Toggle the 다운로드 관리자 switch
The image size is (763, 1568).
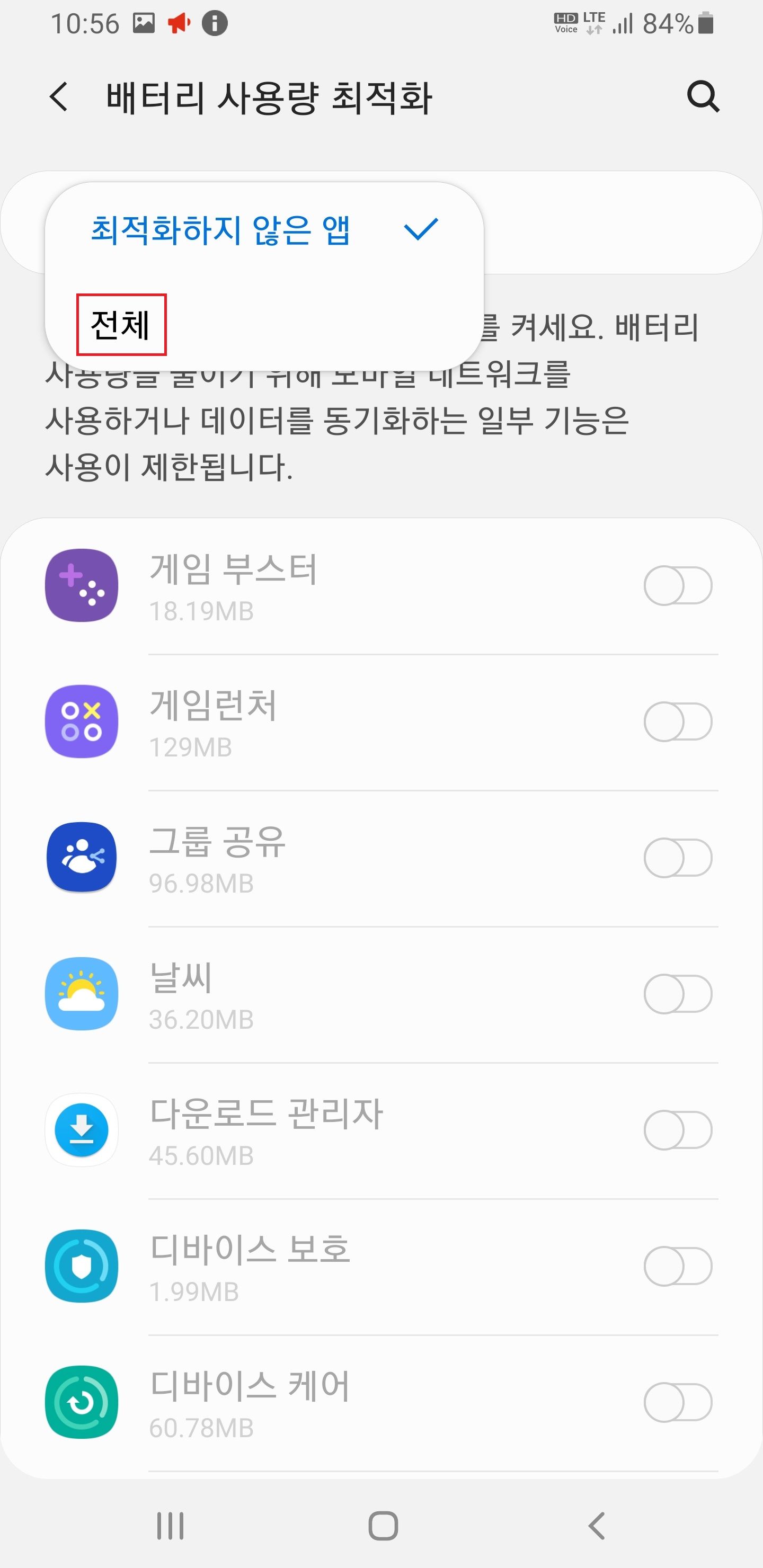pos(678,1130)
